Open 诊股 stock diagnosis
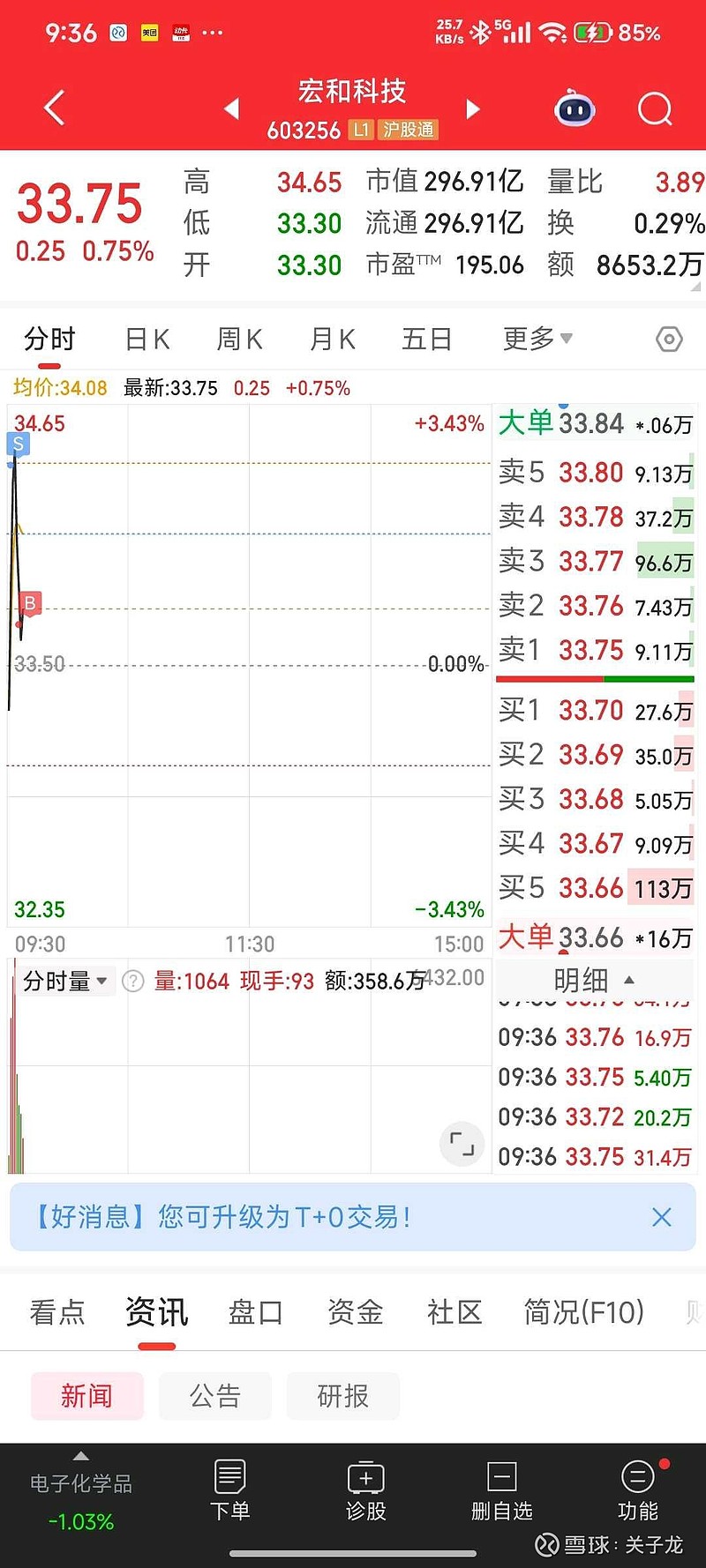The height and width of the screenshot is (1568, 706). [365, 1490]
